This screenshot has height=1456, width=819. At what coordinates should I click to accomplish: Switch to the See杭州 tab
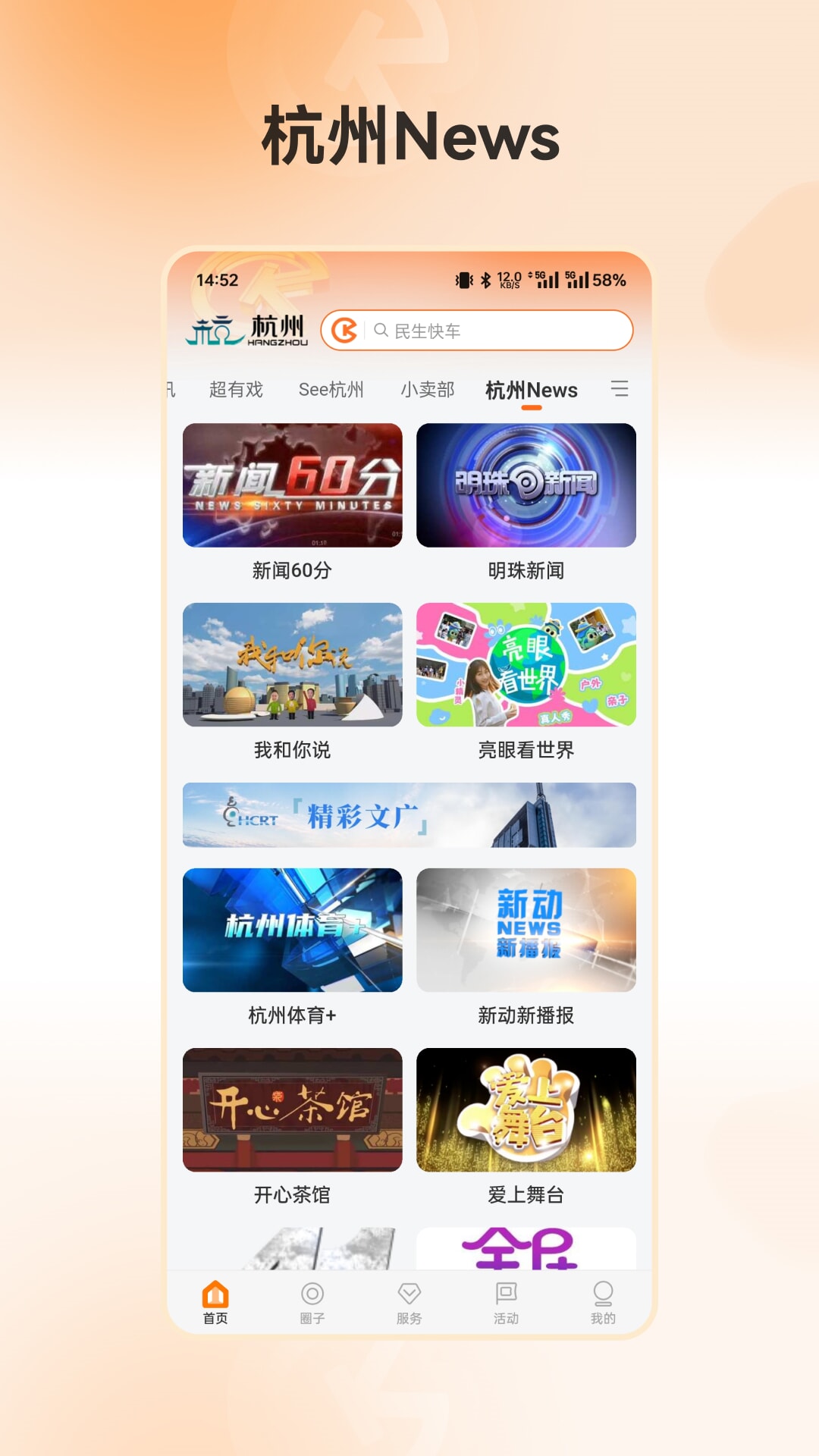coord(331,389)
